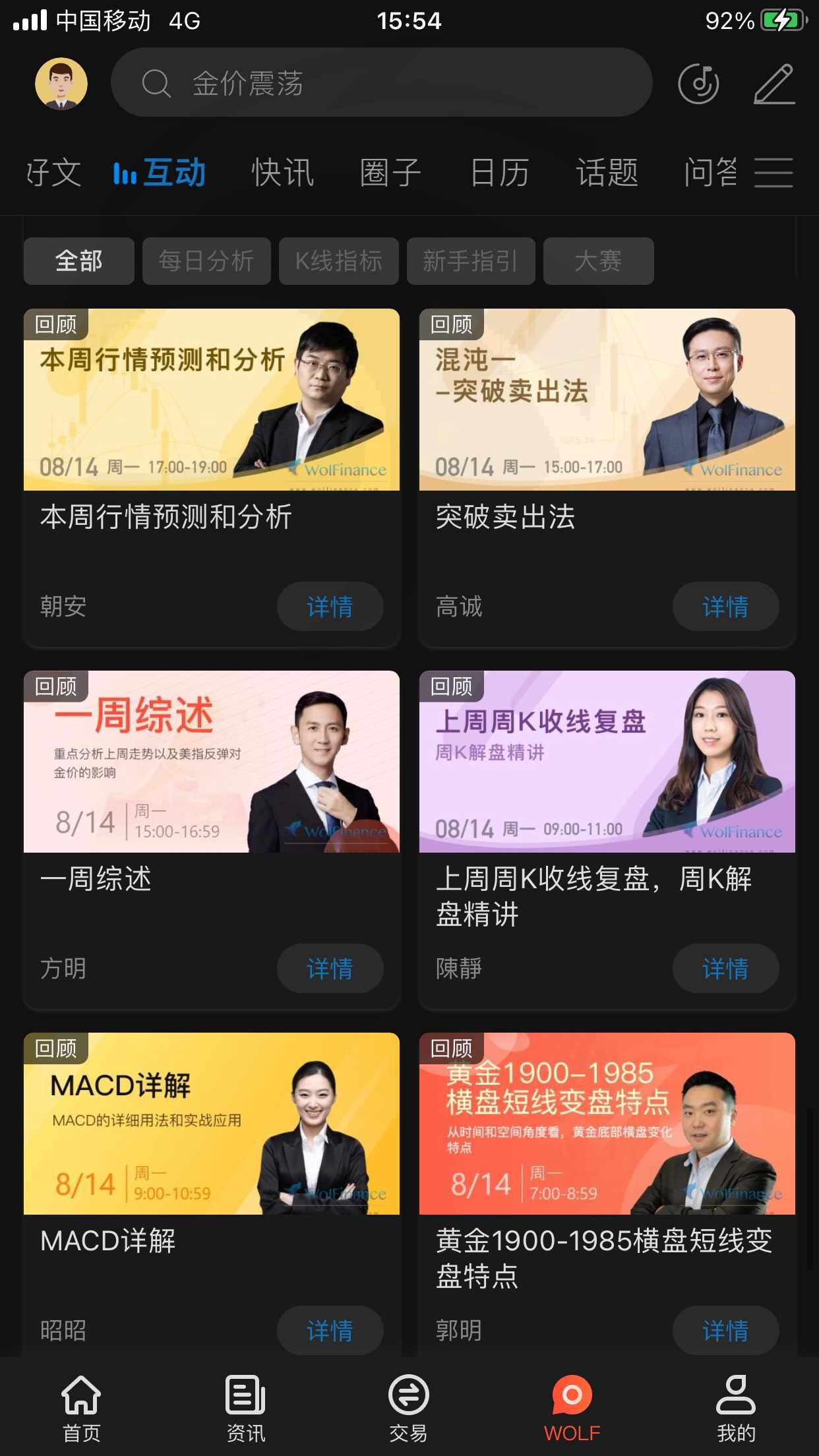Switch to the 圈子 tab
Viewport: 819px width, 1456px height.
click(390, 173)
